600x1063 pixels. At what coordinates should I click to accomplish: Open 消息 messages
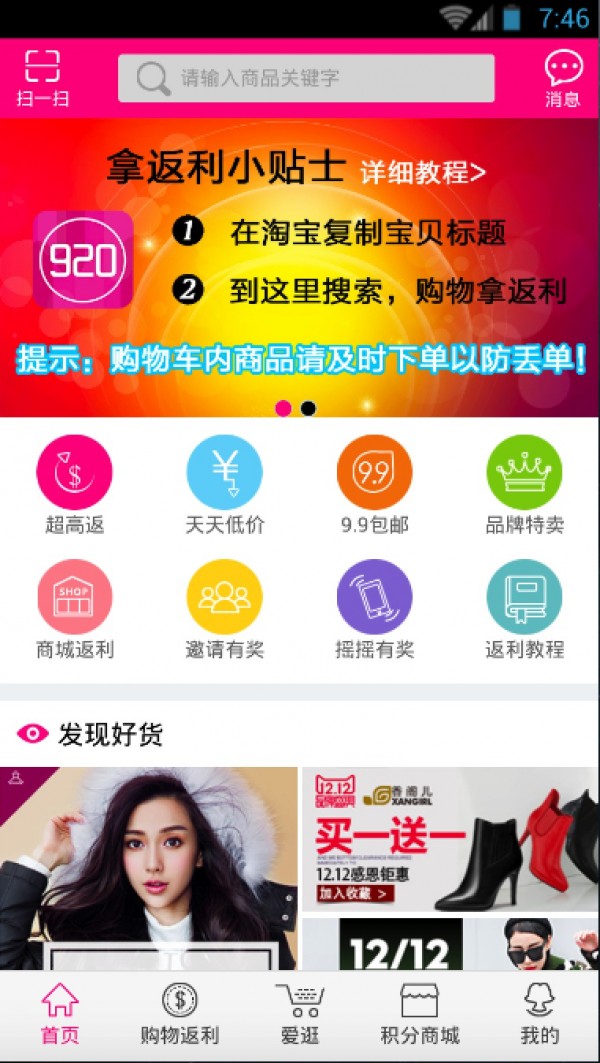(563, 78)
